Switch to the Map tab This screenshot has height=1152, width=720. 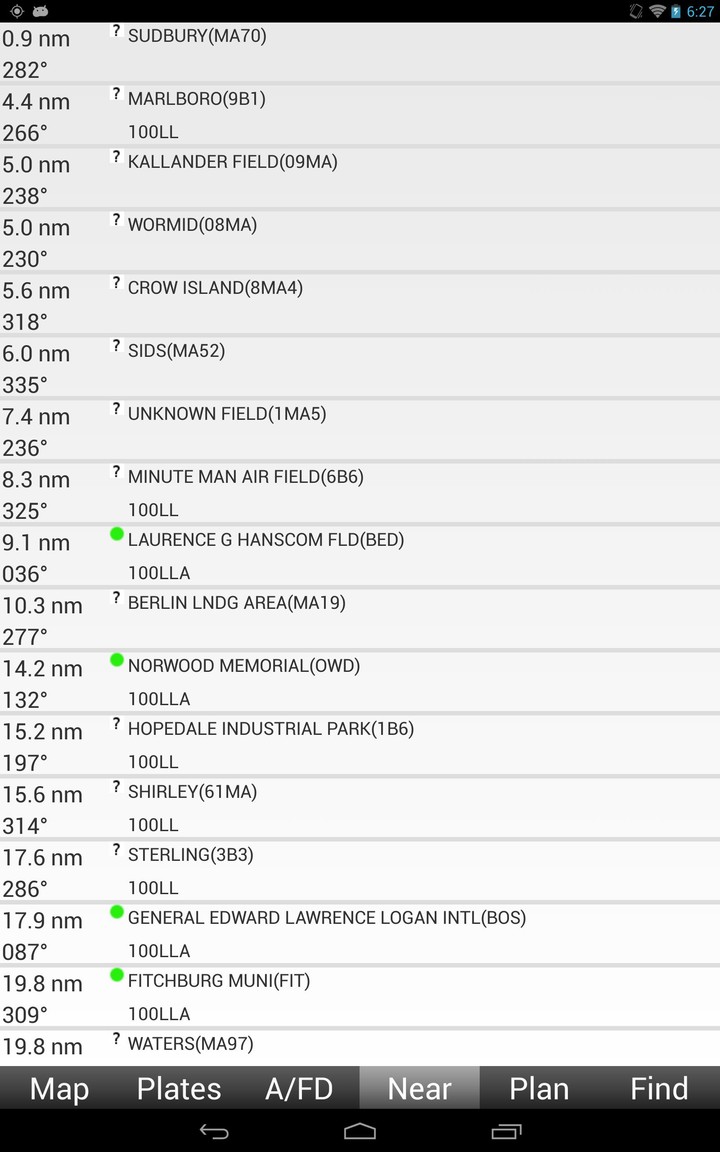(58, 1088)
